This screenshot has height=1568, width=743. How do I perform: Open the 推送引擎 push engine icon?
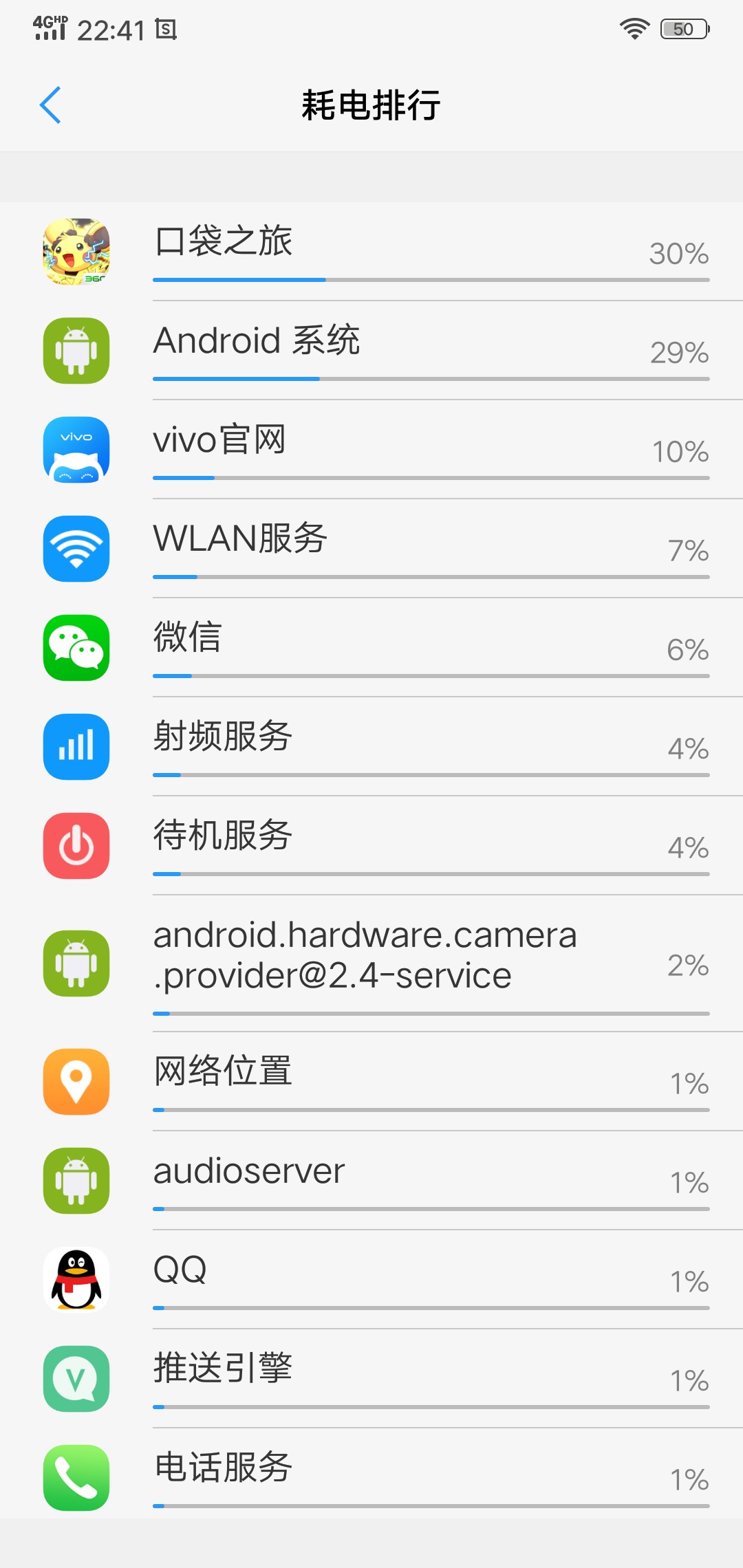pos(76,1380)
